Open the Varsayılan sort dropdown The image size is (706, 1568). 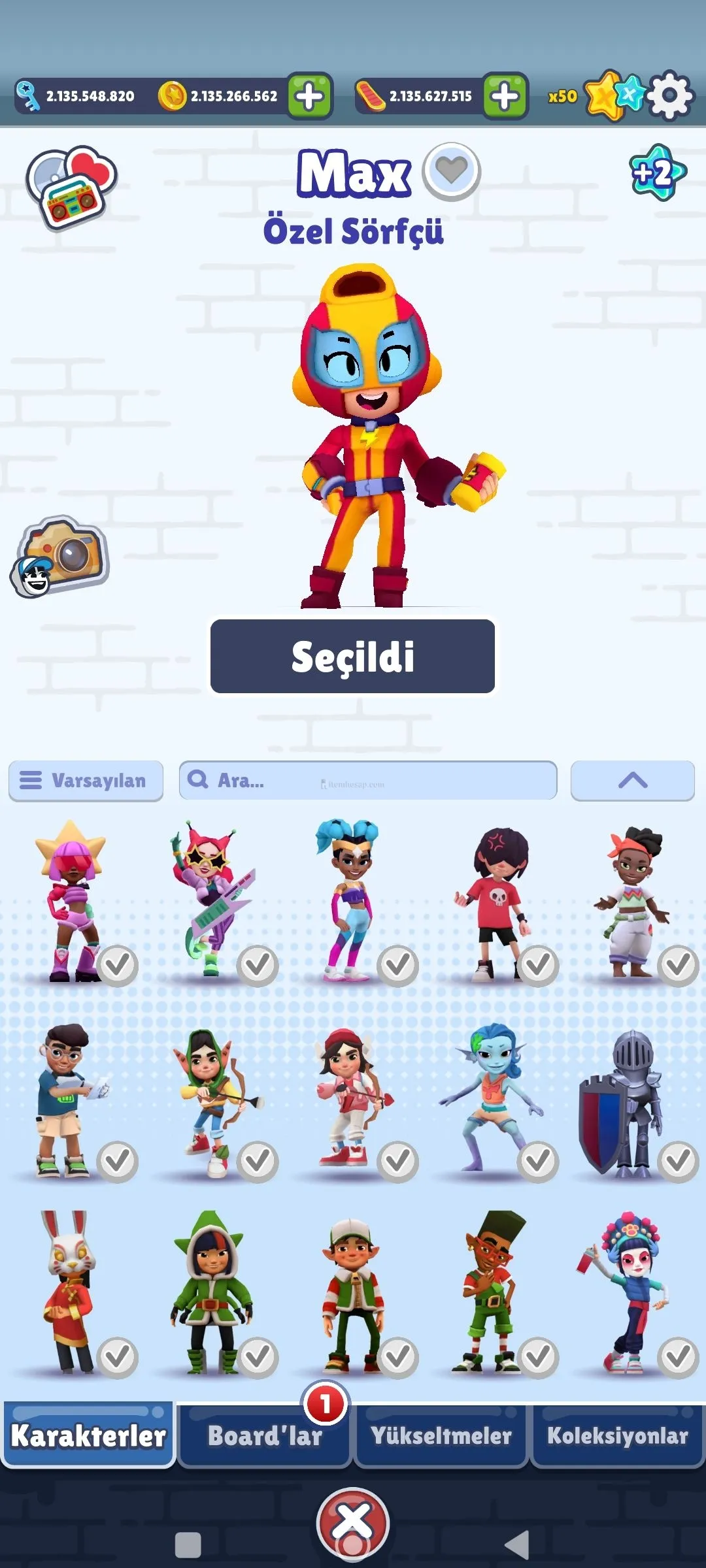[x=86, y=780]
